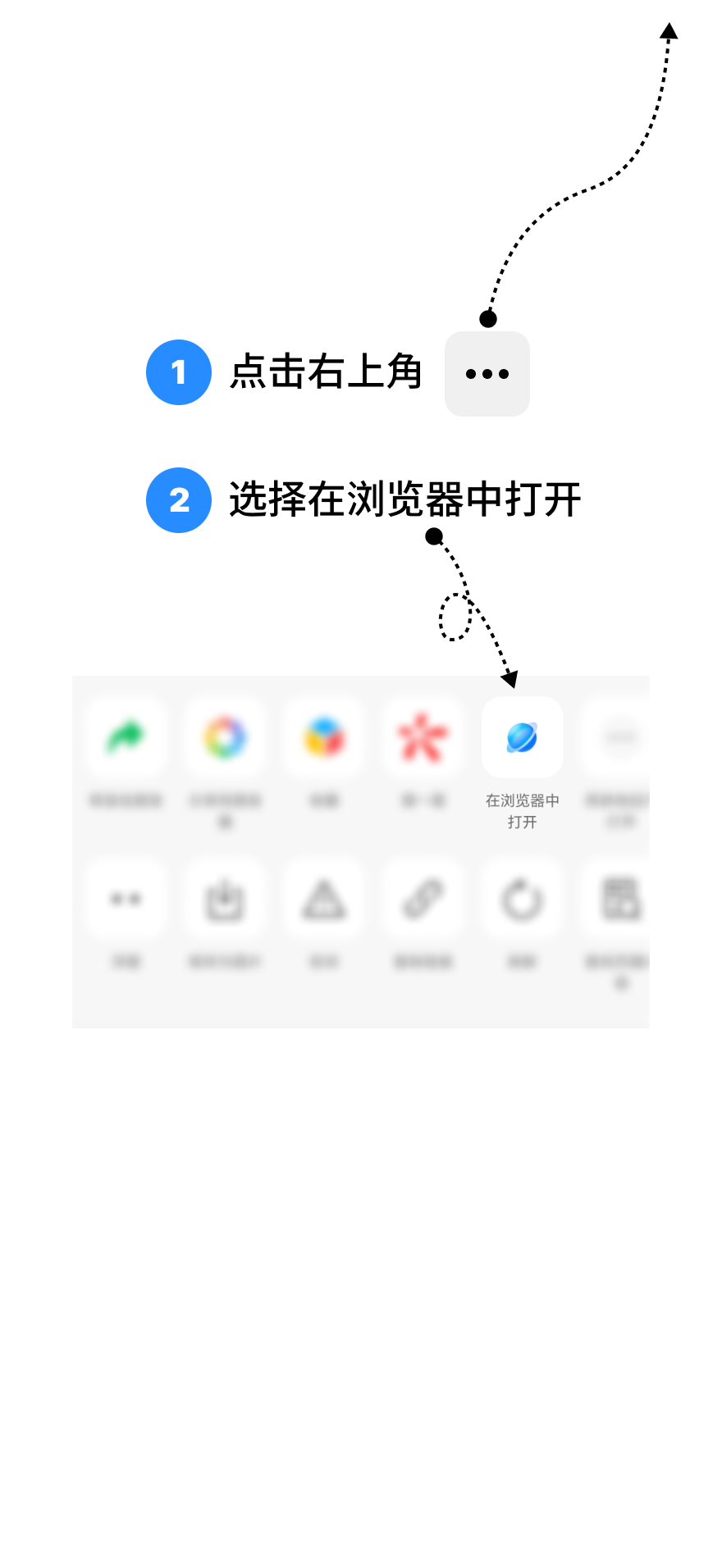
Task: Select the grid-shaped mini program icon
Action: point(621,900)
